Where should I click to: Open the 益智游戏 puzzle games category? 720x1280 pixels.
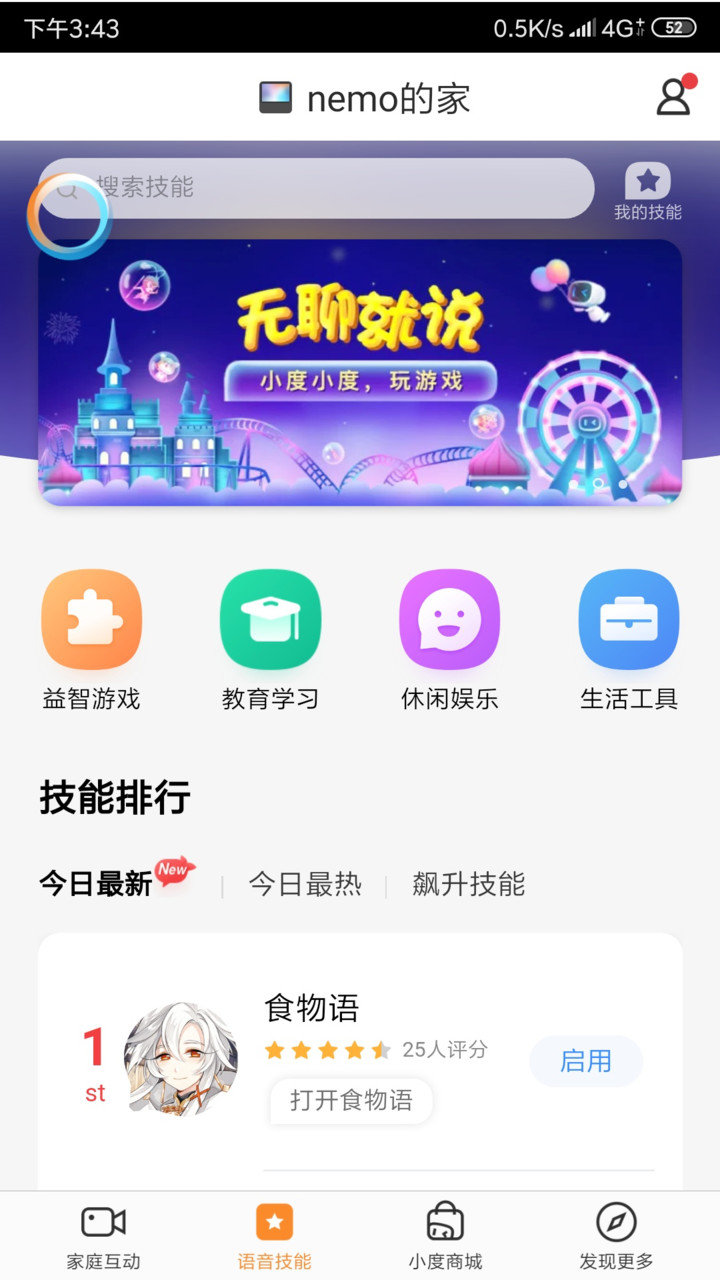point(91,620)
